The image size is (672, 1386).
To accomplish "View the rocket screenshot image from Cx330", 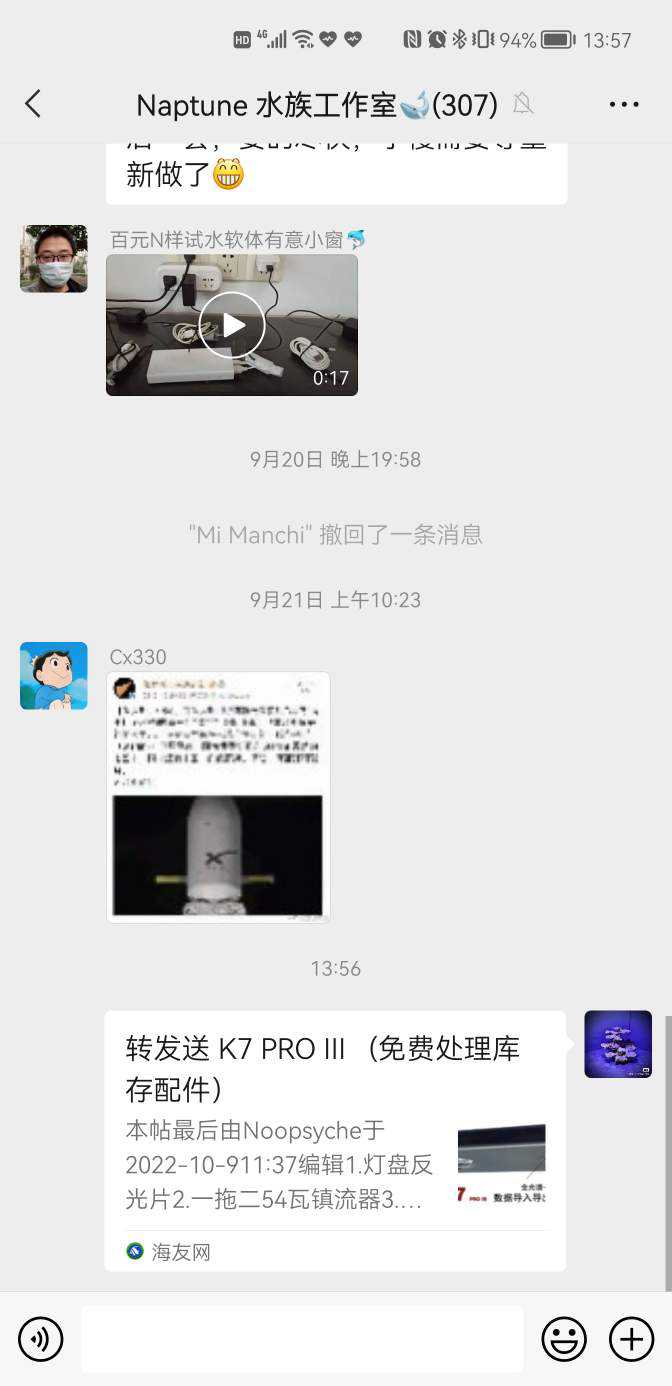I will coord(218,797).
